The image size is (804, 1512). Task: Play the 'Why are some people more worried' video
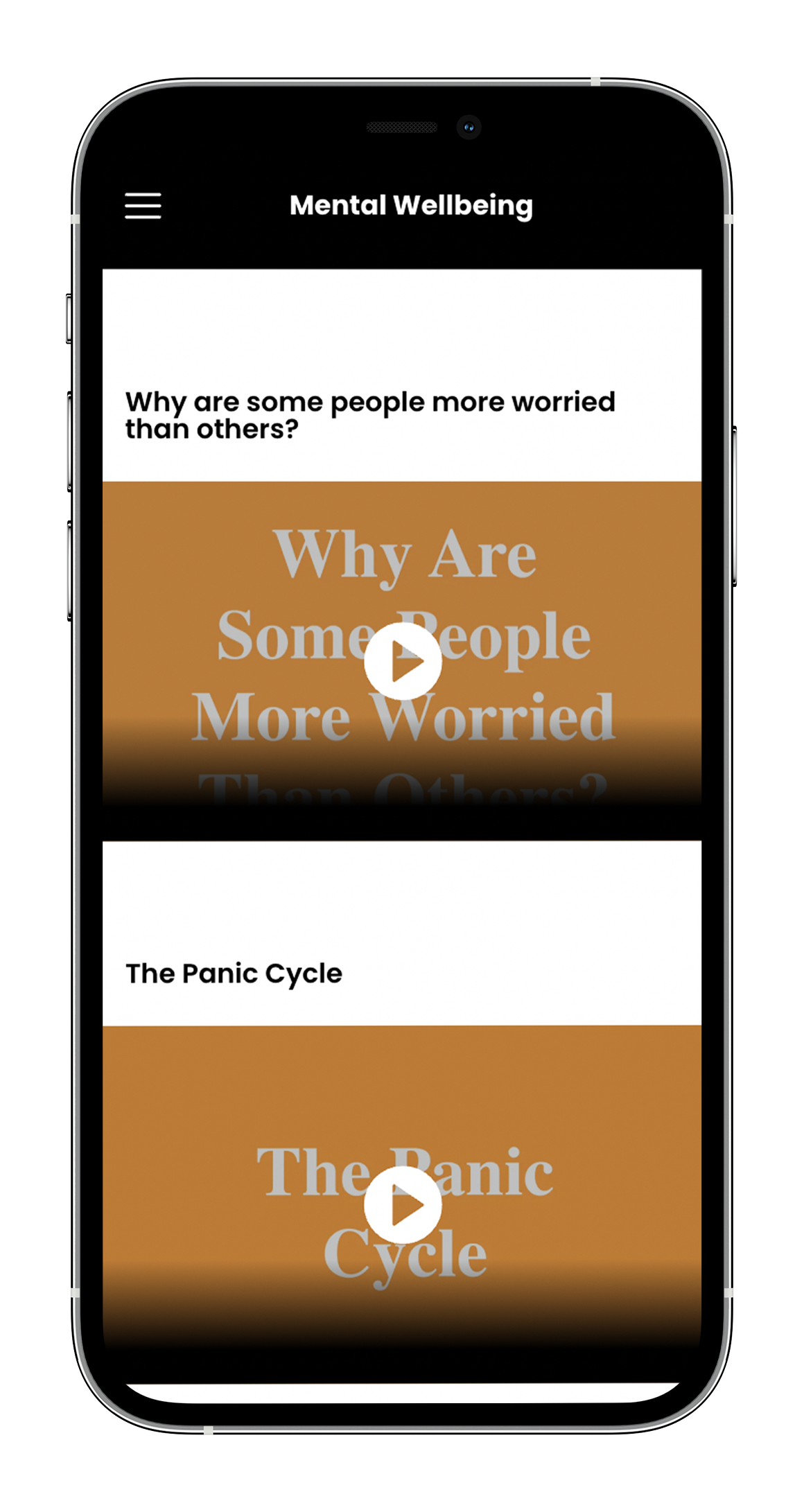403,661
